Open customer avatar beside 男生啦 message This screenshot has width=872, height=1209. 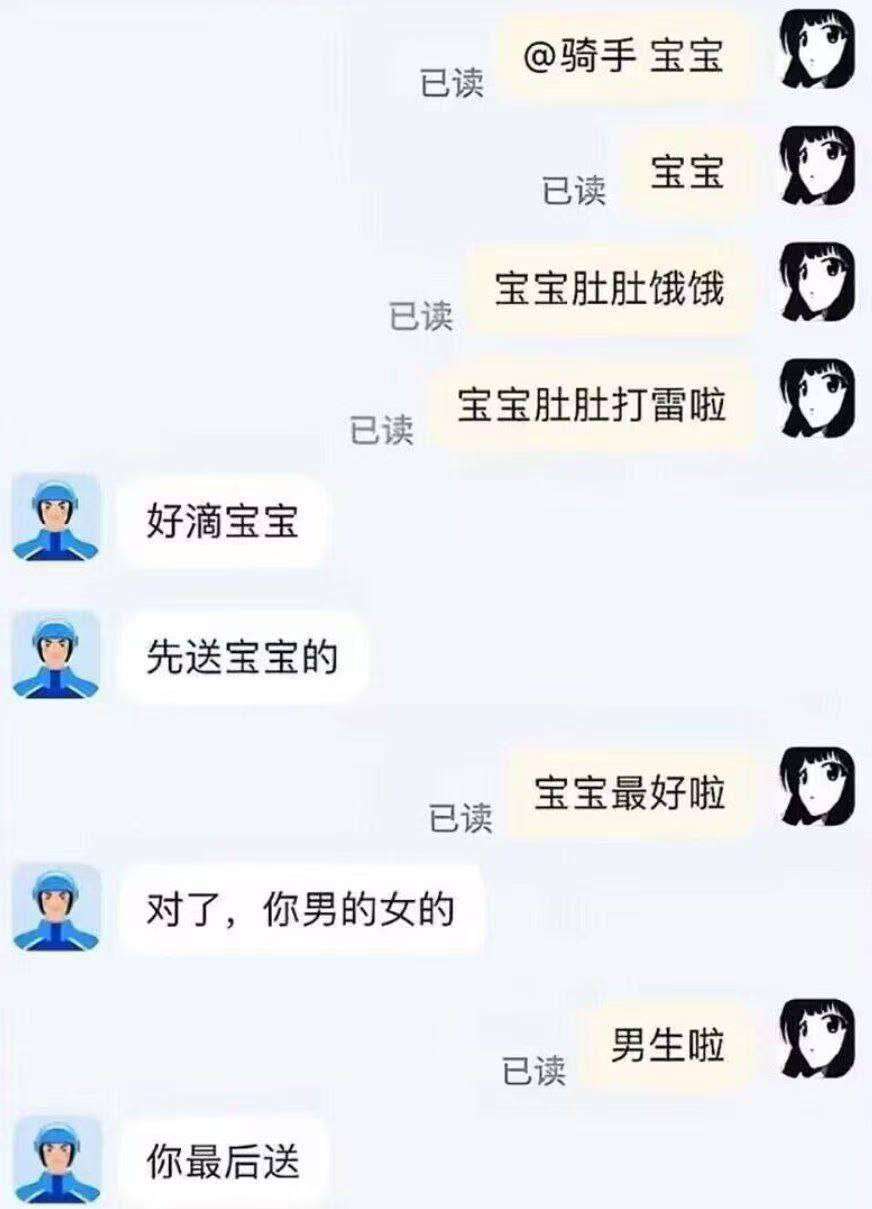(817, 1042)
